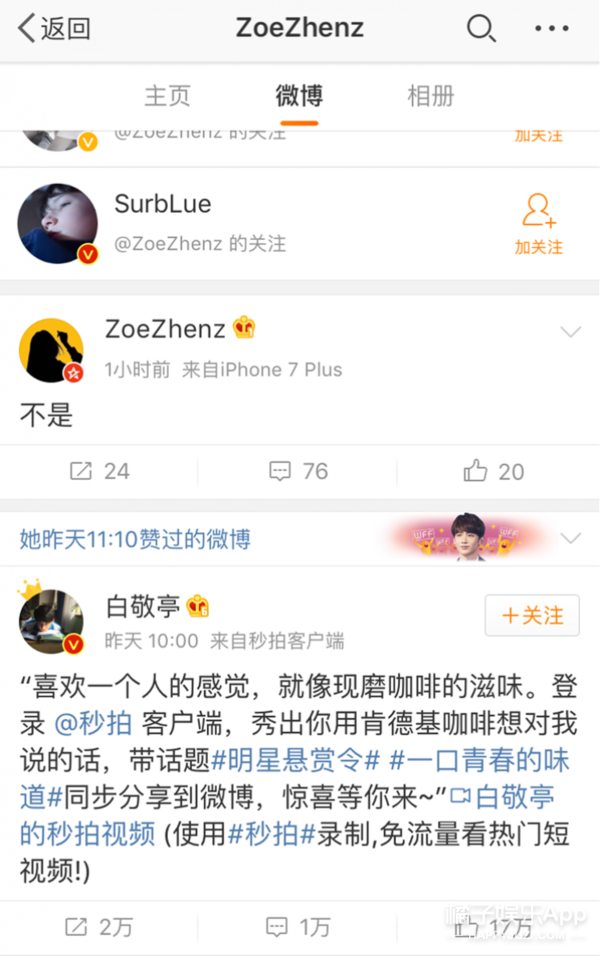Follow SurbLue with 加关注
This screenshot has width=600, height=956.
point(538,224)
